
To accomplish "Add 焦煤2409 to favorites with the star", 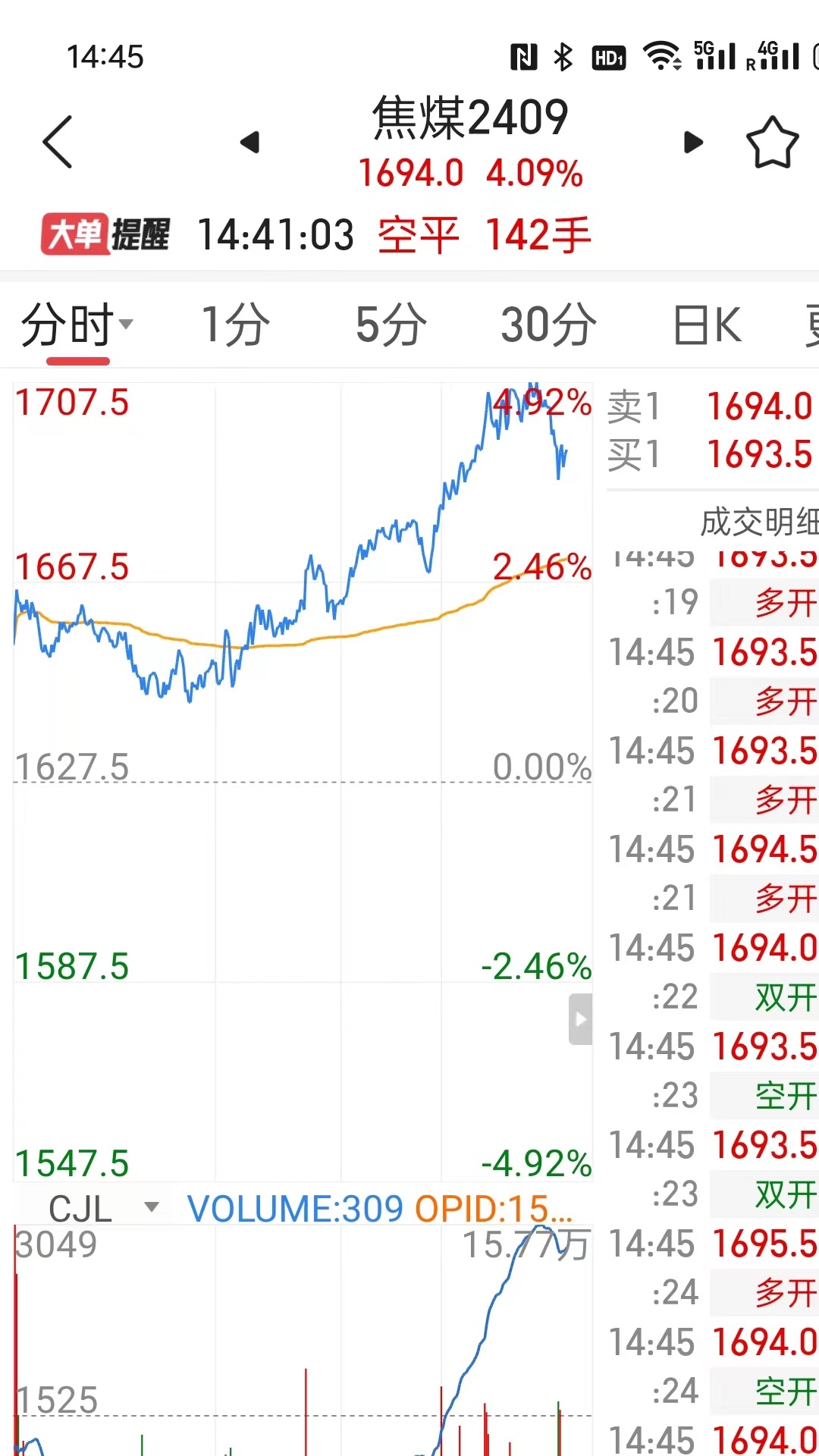I will (x=772, y=142).
